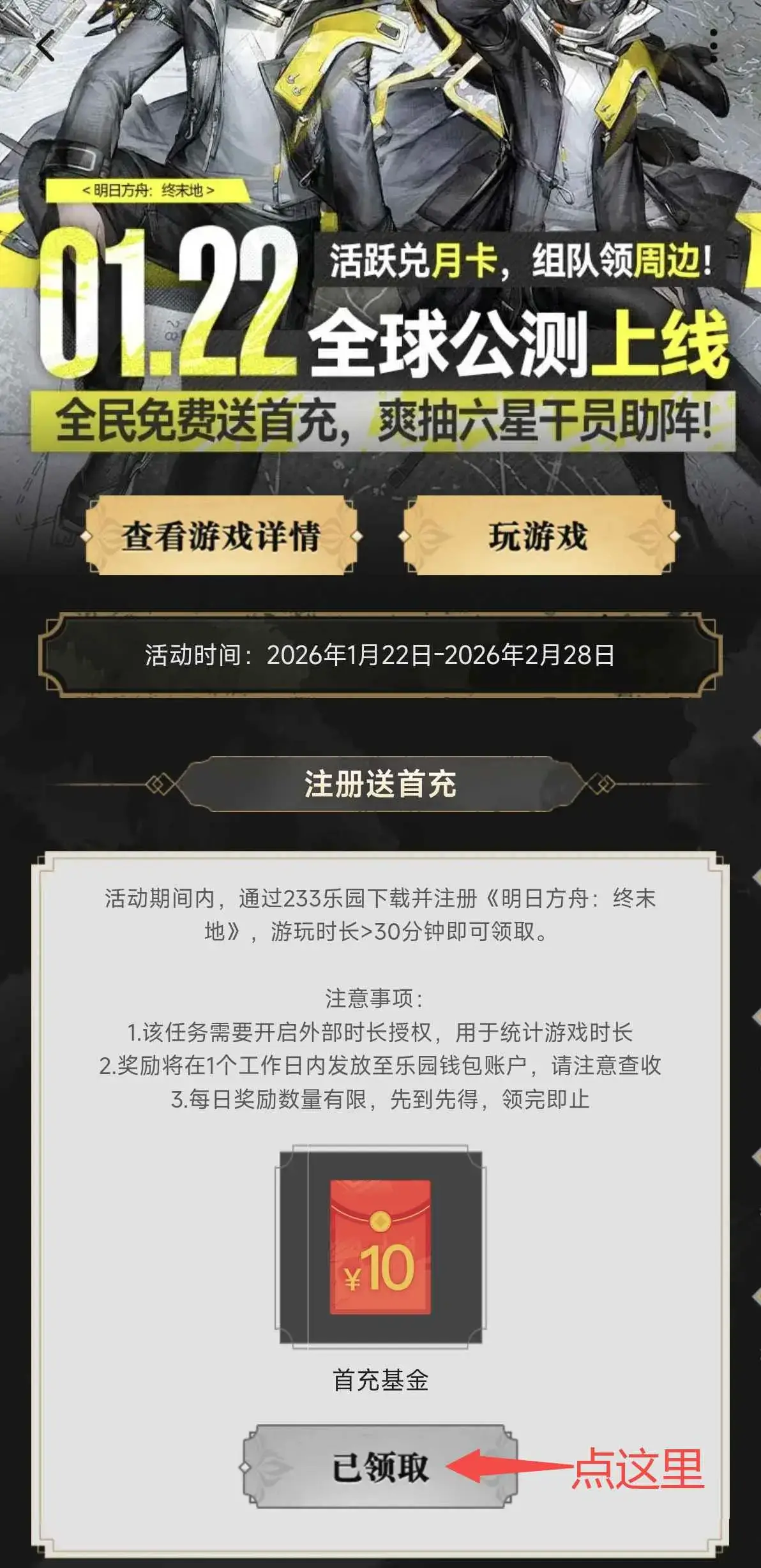761x1568 pixels.
Task: Launch the game via 玩游戏
Action: click(x=539, y=536)
